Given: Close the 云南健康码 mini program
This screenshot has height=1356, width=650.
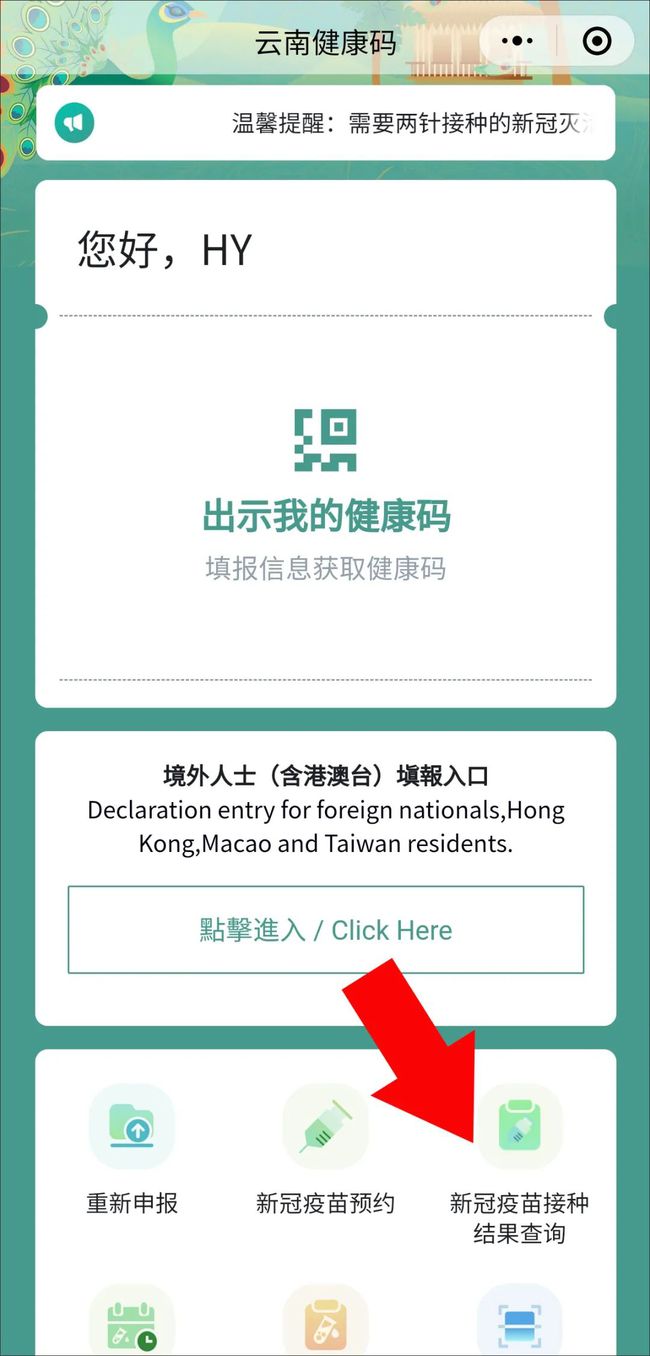Looking at the screenshot, I should (x=597, y=41).
